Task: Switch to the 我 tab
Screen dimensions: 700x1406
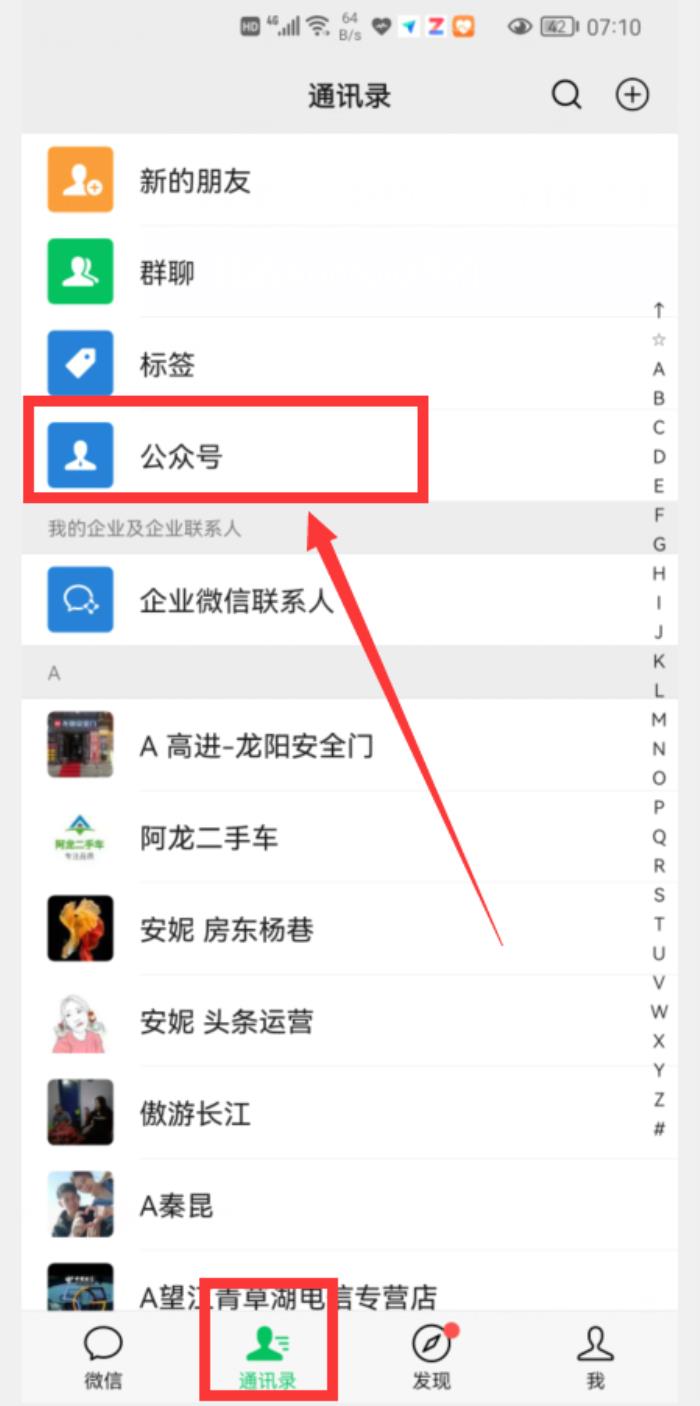Action: (x=595, y=1358)
